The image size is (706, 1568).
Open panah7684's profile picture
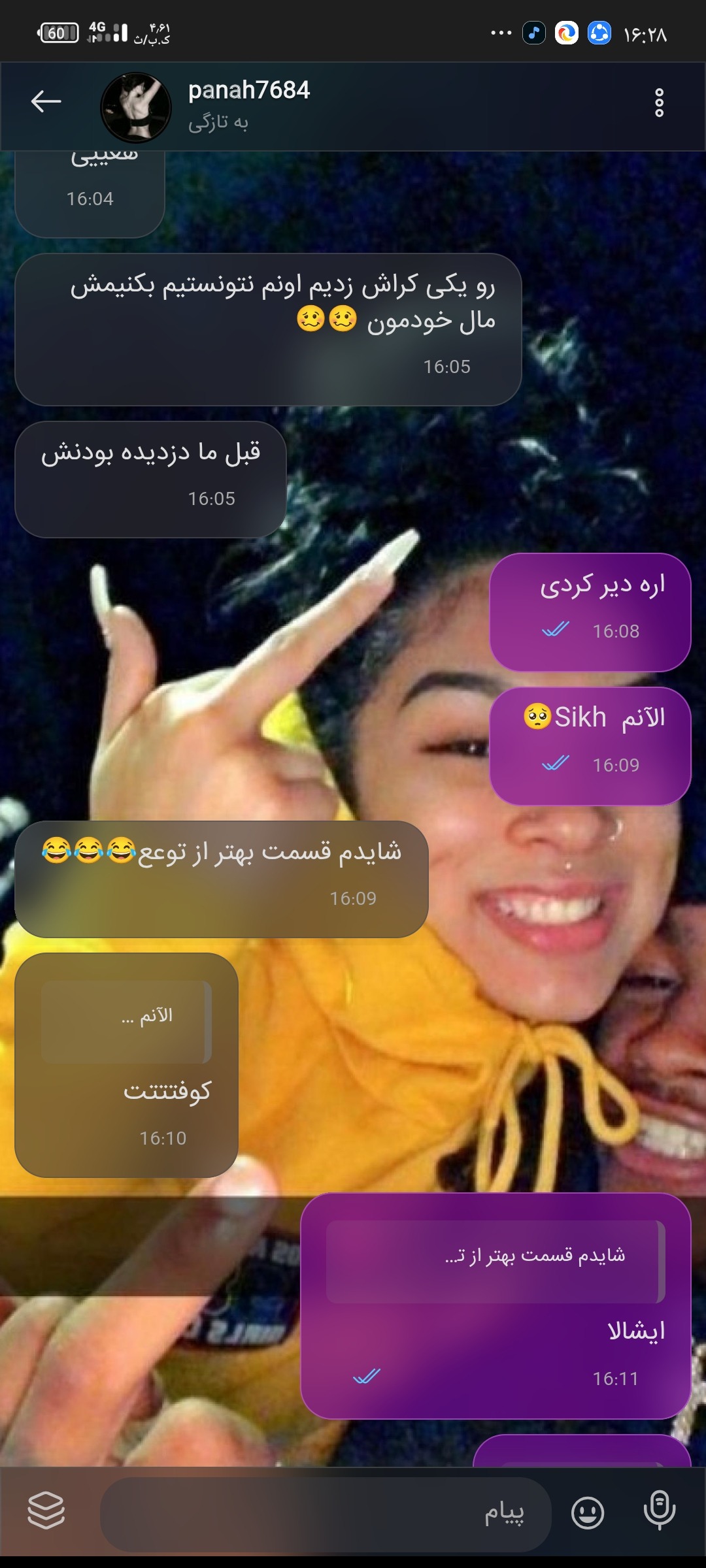click(136, 107)
